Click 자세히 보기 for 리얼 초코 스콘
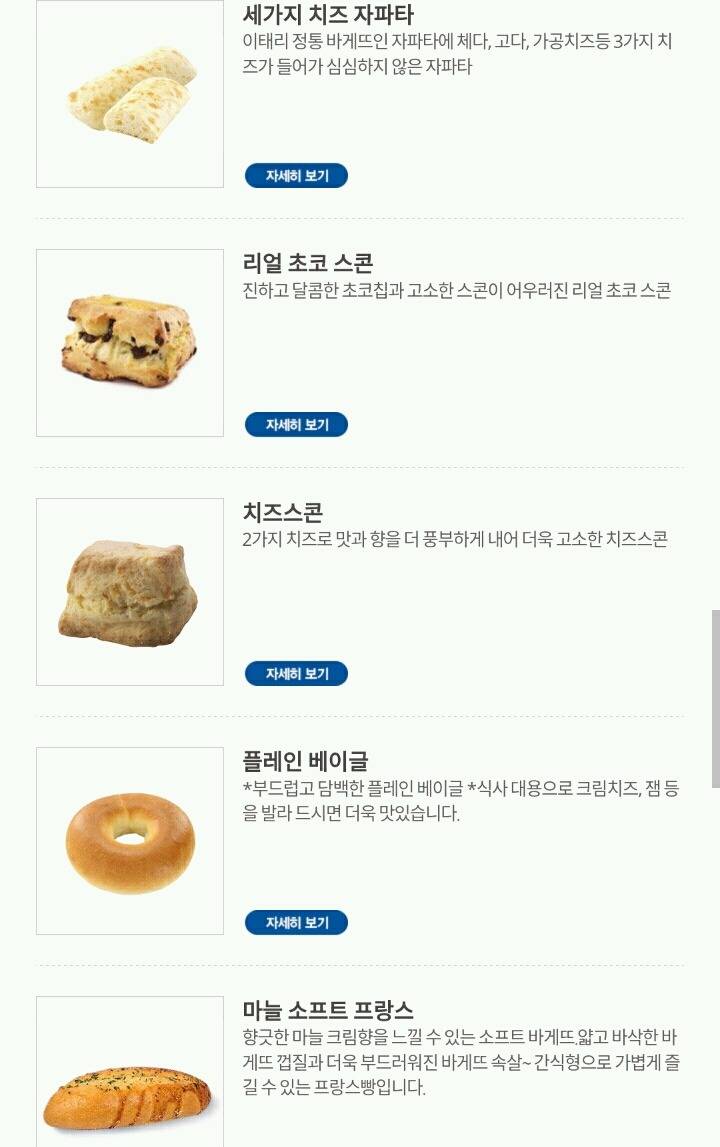This screenshot has height=1147, width=720. 295,424
